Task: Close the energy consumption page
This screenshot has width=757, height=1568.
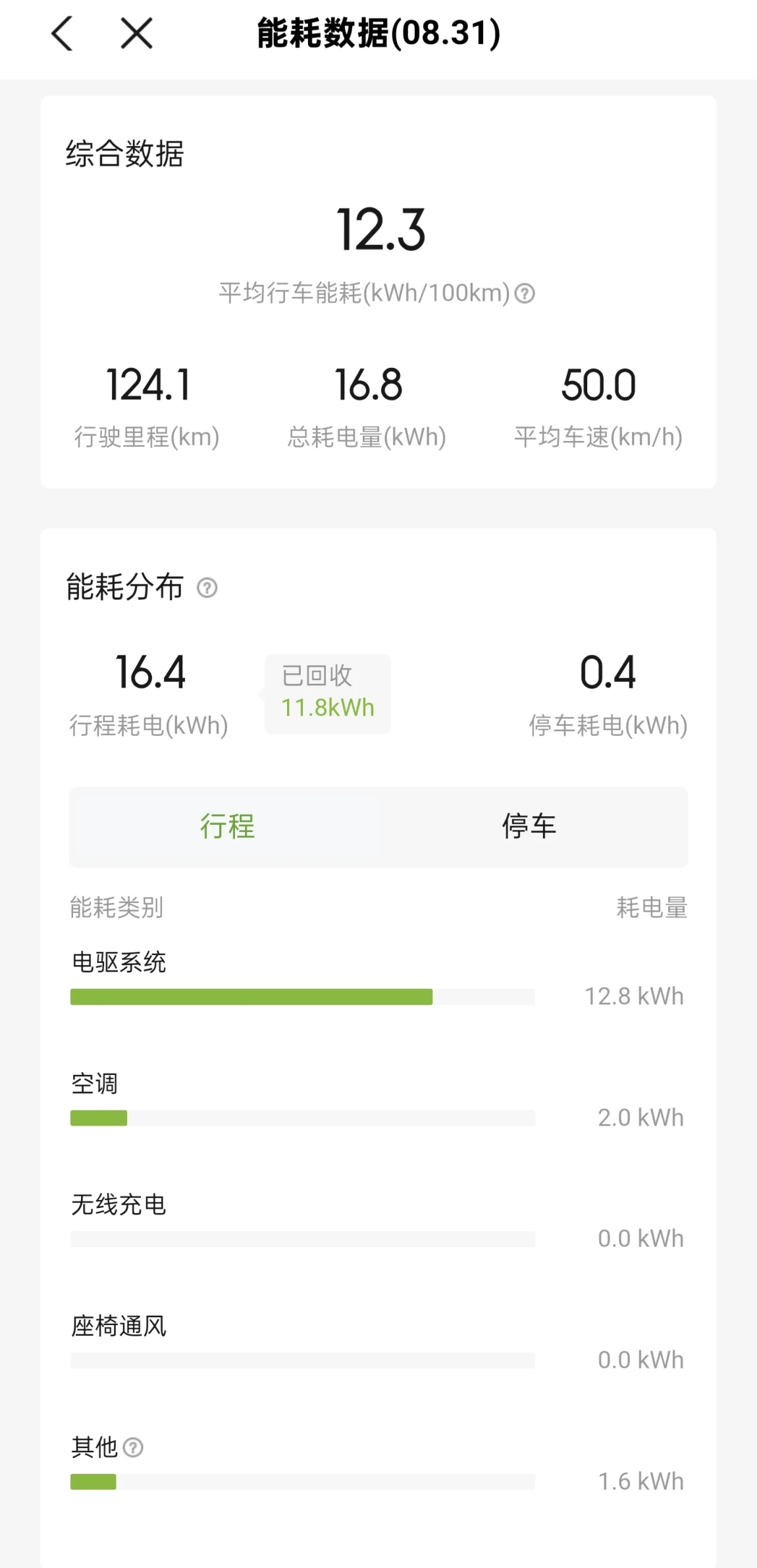Action: tap(137, 34)
